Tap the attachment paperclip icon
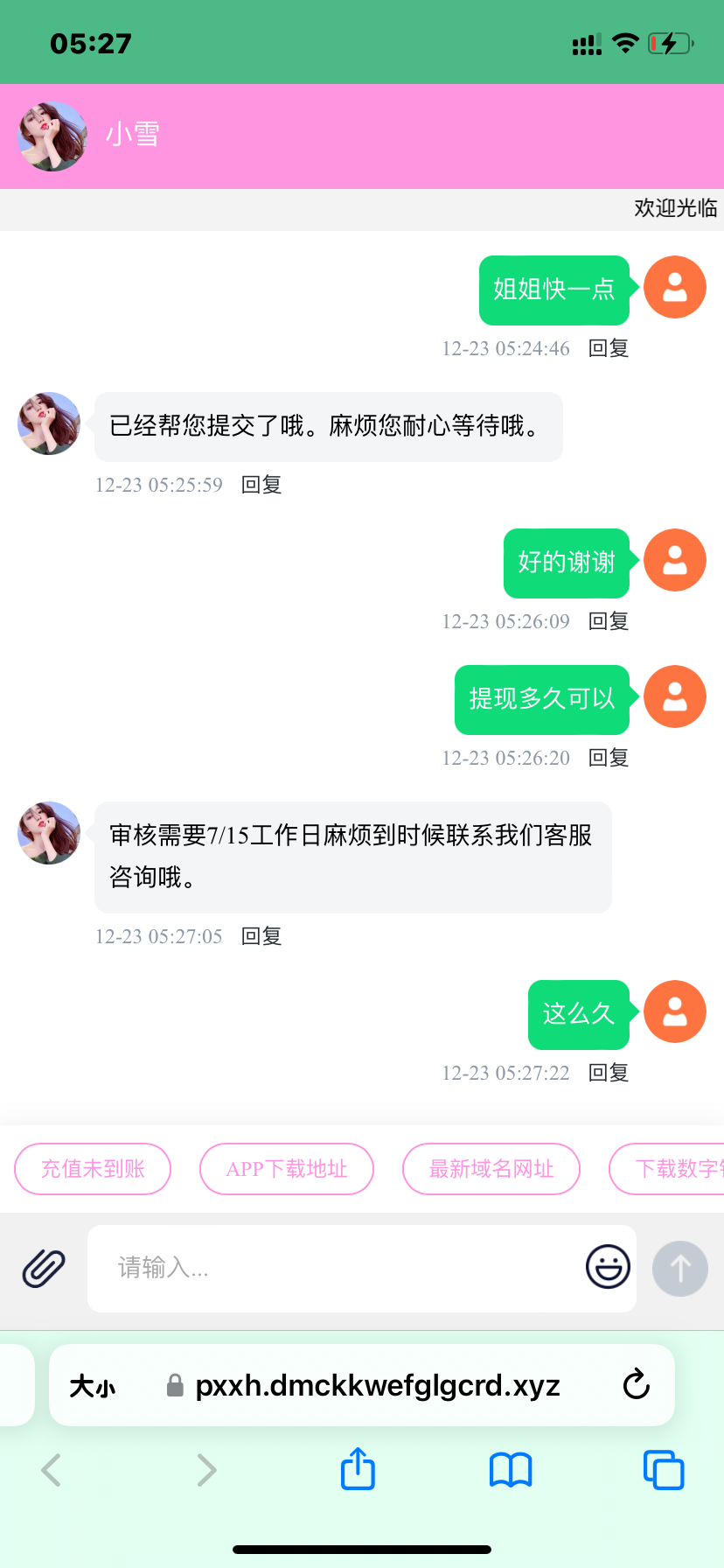This screenshot has width=724, height=1568. click(x=44, y=1268)
